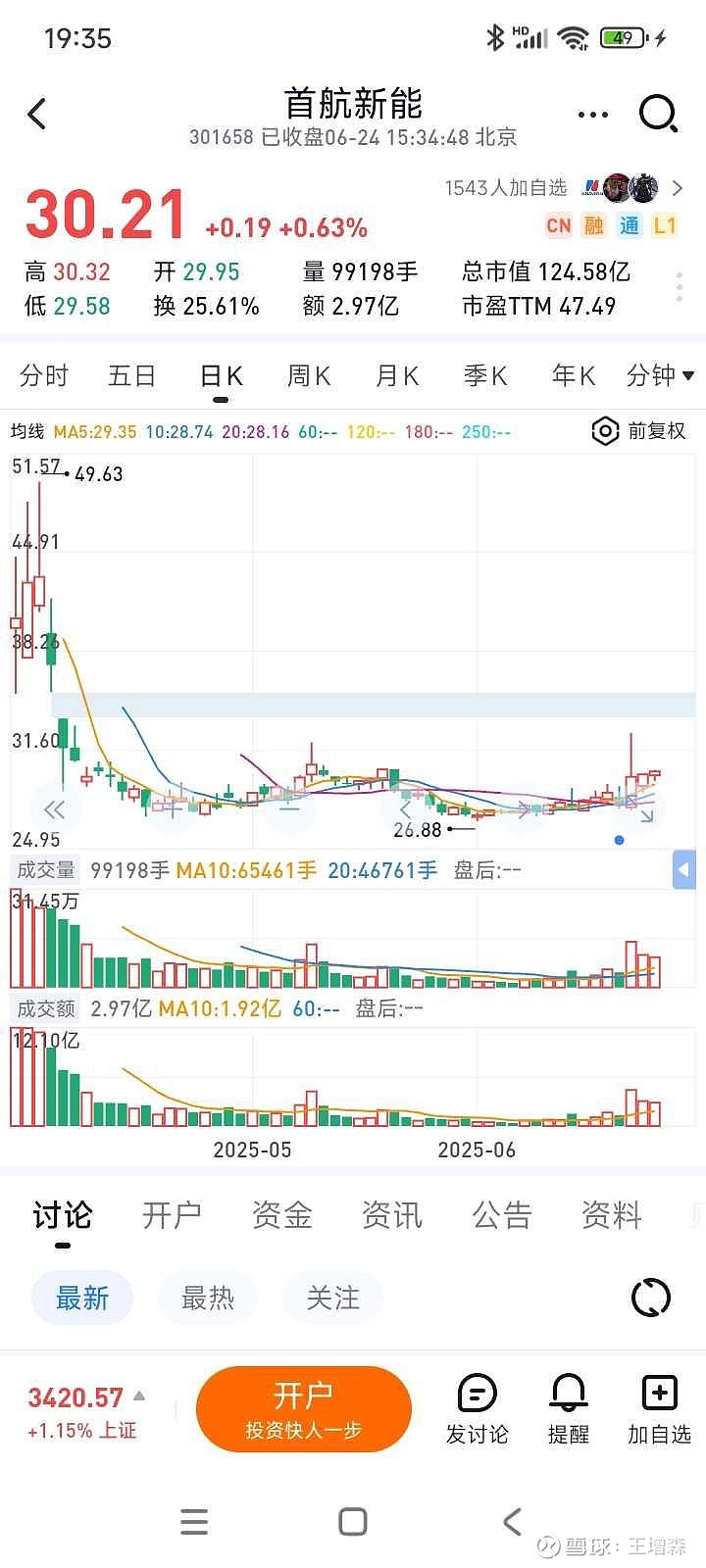Switch to the 资金 tab
The width and height of the screenshot is (706, 1568).
[282, 1215]
